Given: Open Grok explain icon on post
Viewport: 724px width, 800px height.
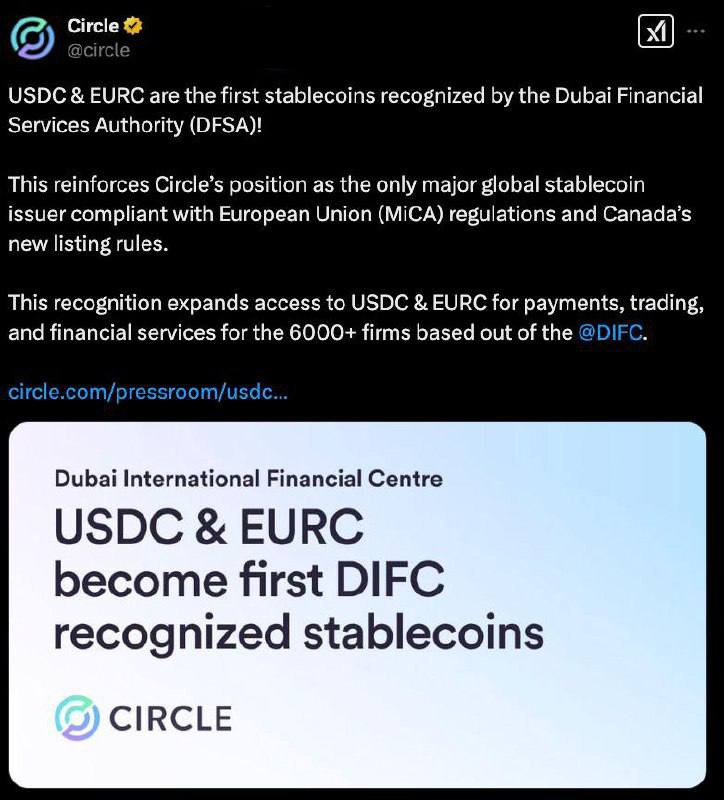Looking at the screenshot, I should (x=655, y=31).
